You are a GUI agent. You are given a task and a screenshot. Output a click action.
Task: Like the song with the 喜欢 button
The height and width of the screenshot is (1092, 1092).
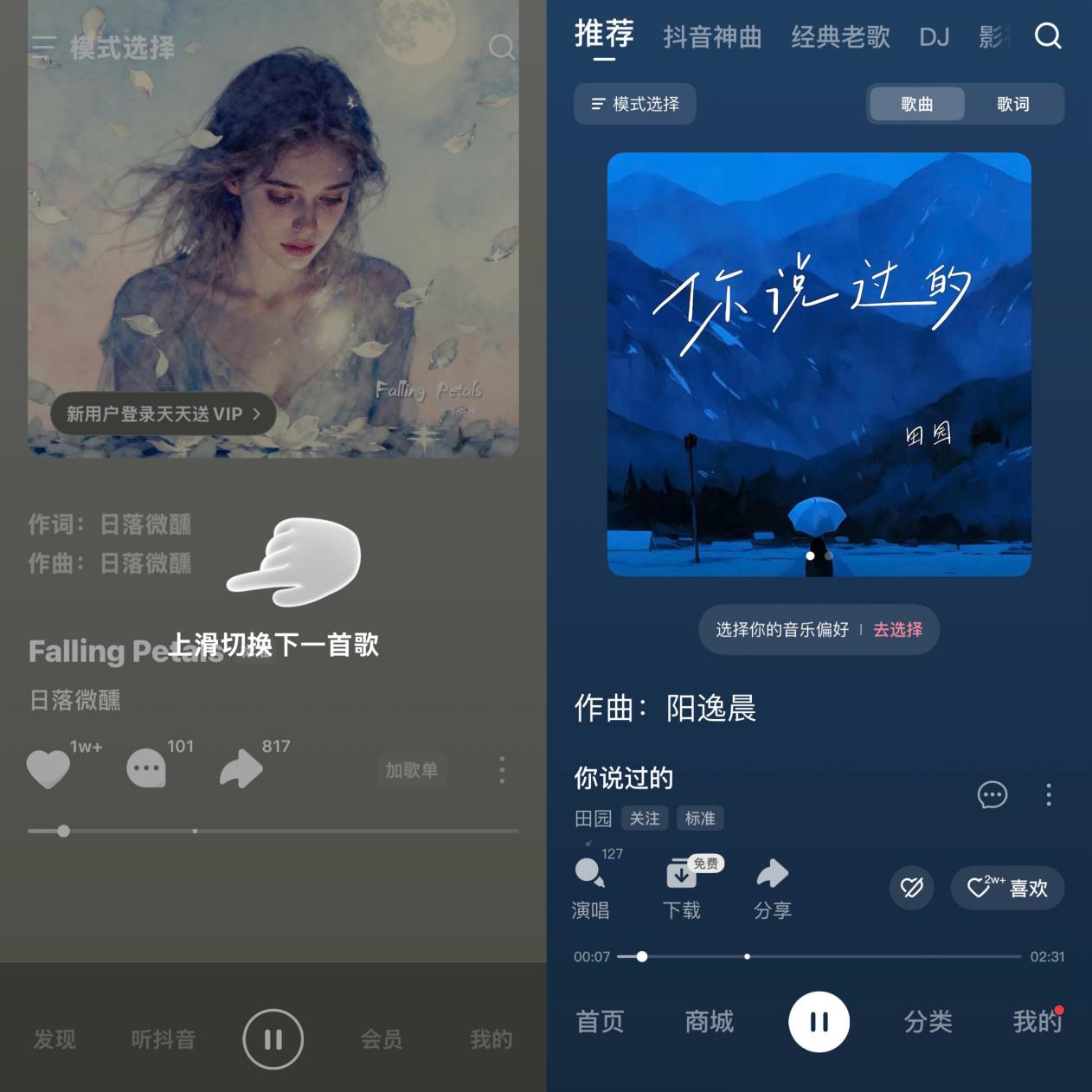(x=1007, y=888)
